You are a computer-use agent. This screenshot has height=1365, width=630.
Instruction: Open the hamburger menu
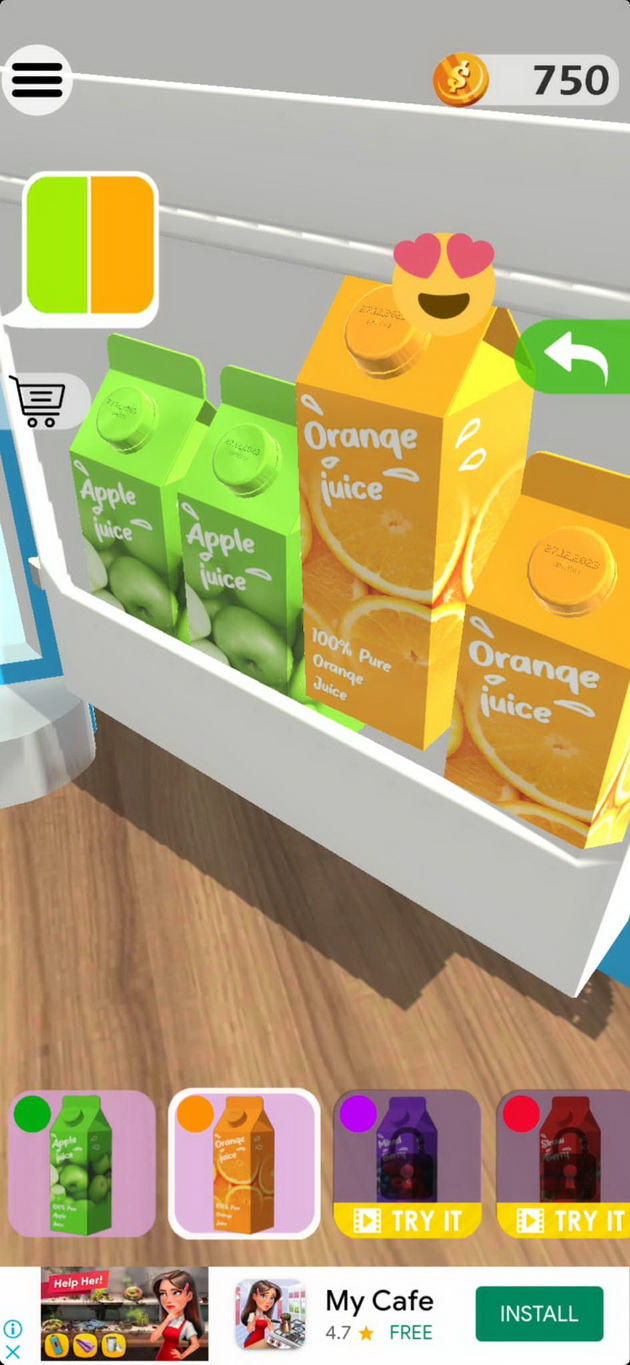pos(37,80)
